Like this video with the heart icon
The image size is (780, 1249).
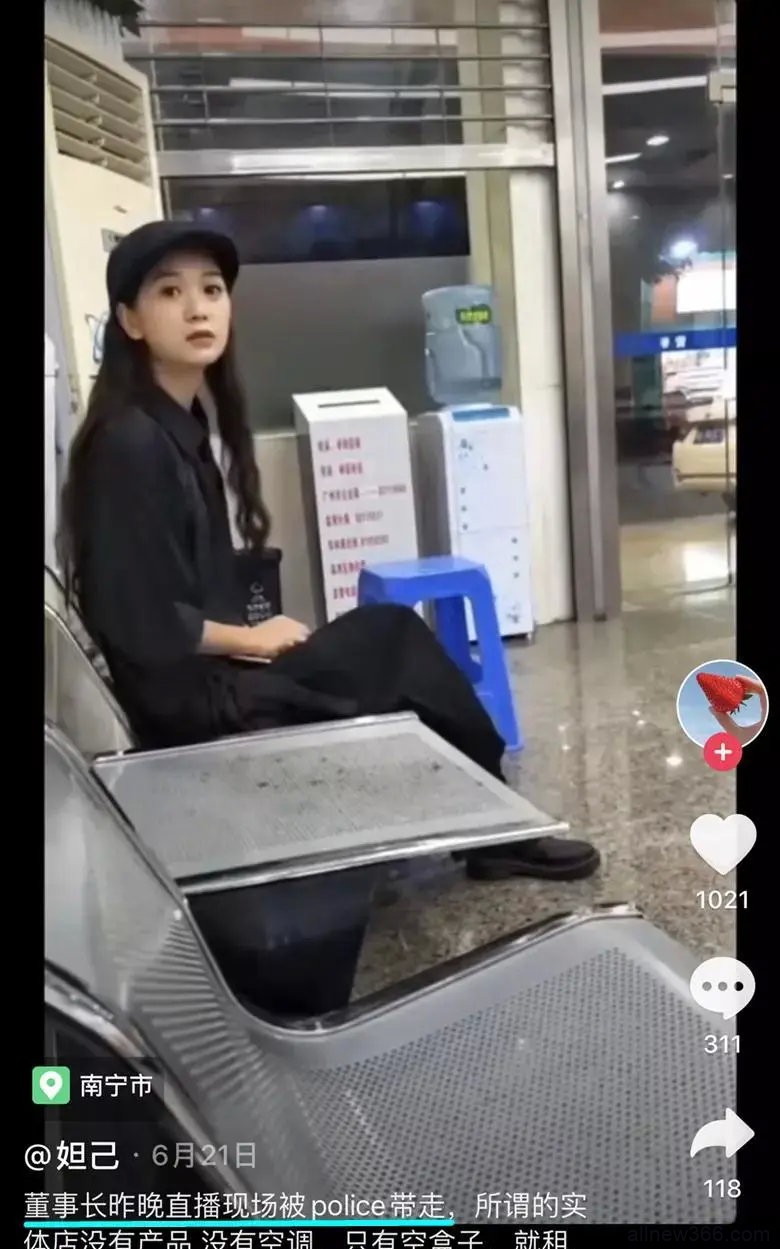722,845
